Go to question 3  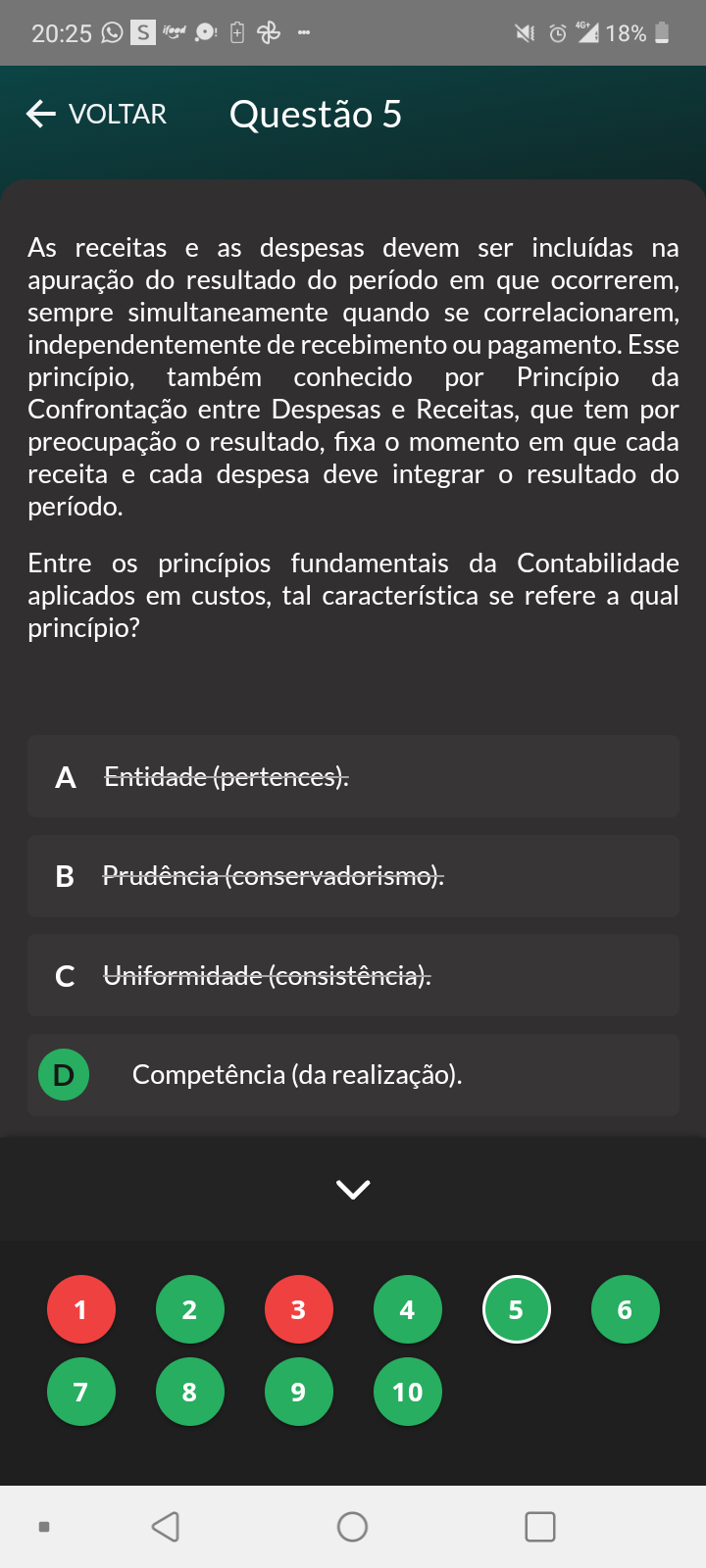[x=299, y=1309]
